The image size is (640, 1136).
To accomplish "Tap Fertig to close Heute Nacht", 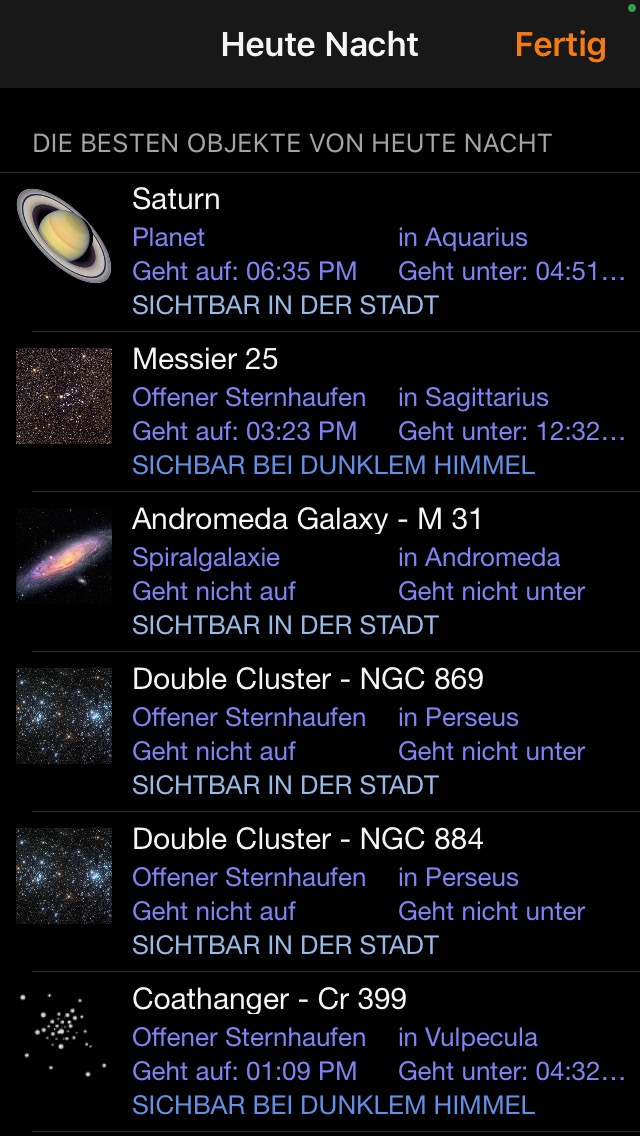I will (x=560, y=45).
